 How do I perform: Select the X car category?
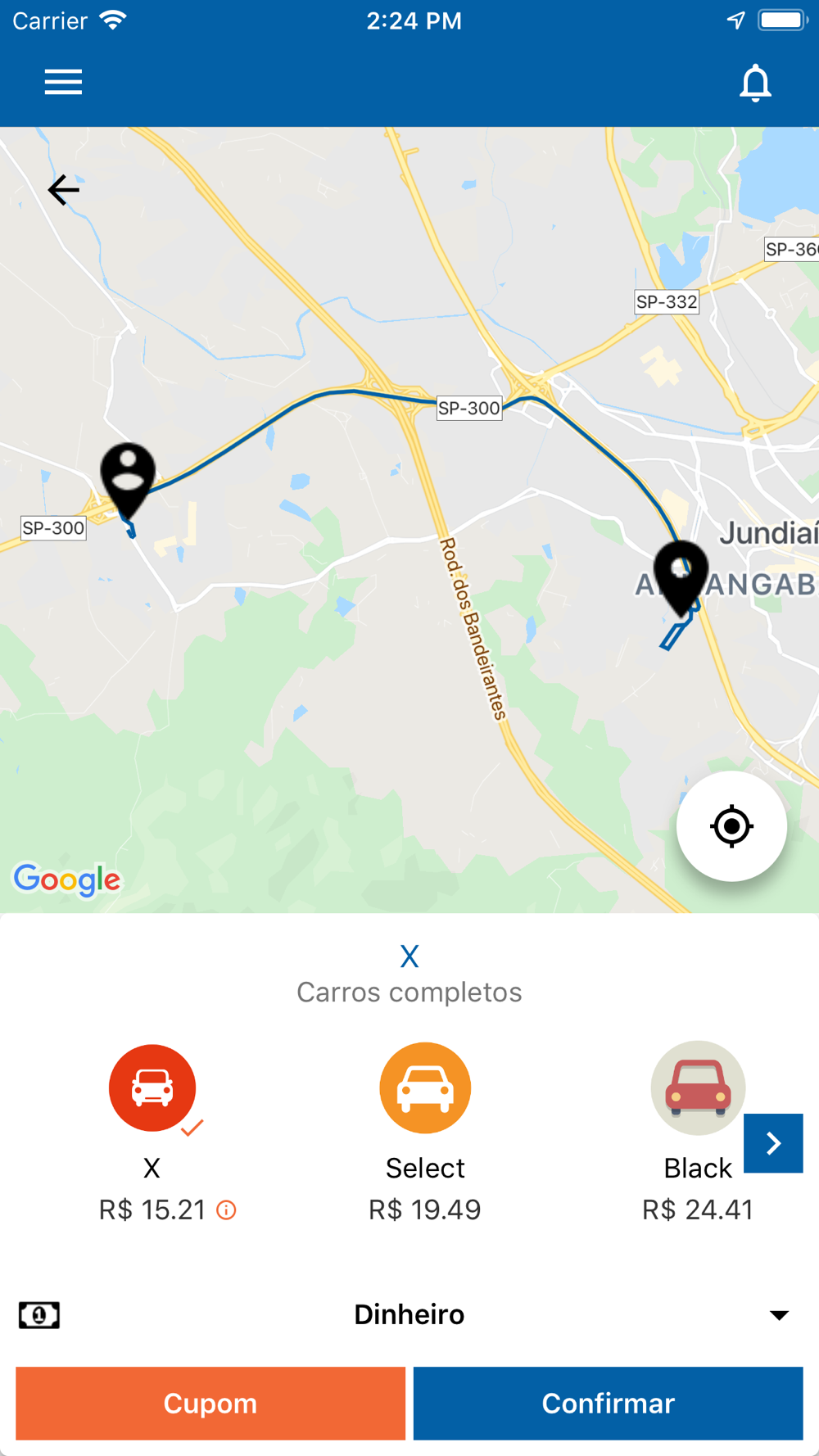152,1088
